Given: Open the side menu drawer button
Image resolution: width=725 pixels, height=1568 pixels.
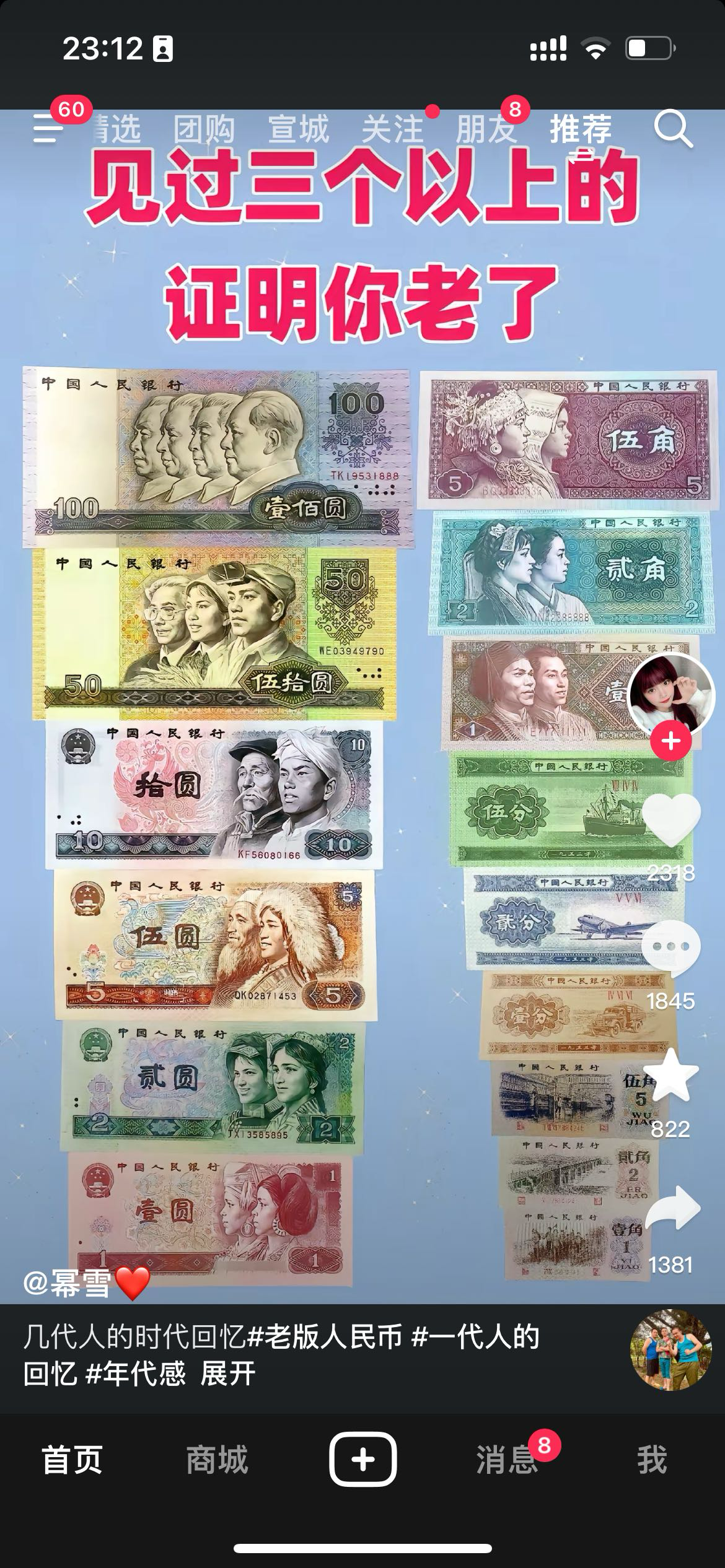Looking at the screenshot, I should coord(48,128).
